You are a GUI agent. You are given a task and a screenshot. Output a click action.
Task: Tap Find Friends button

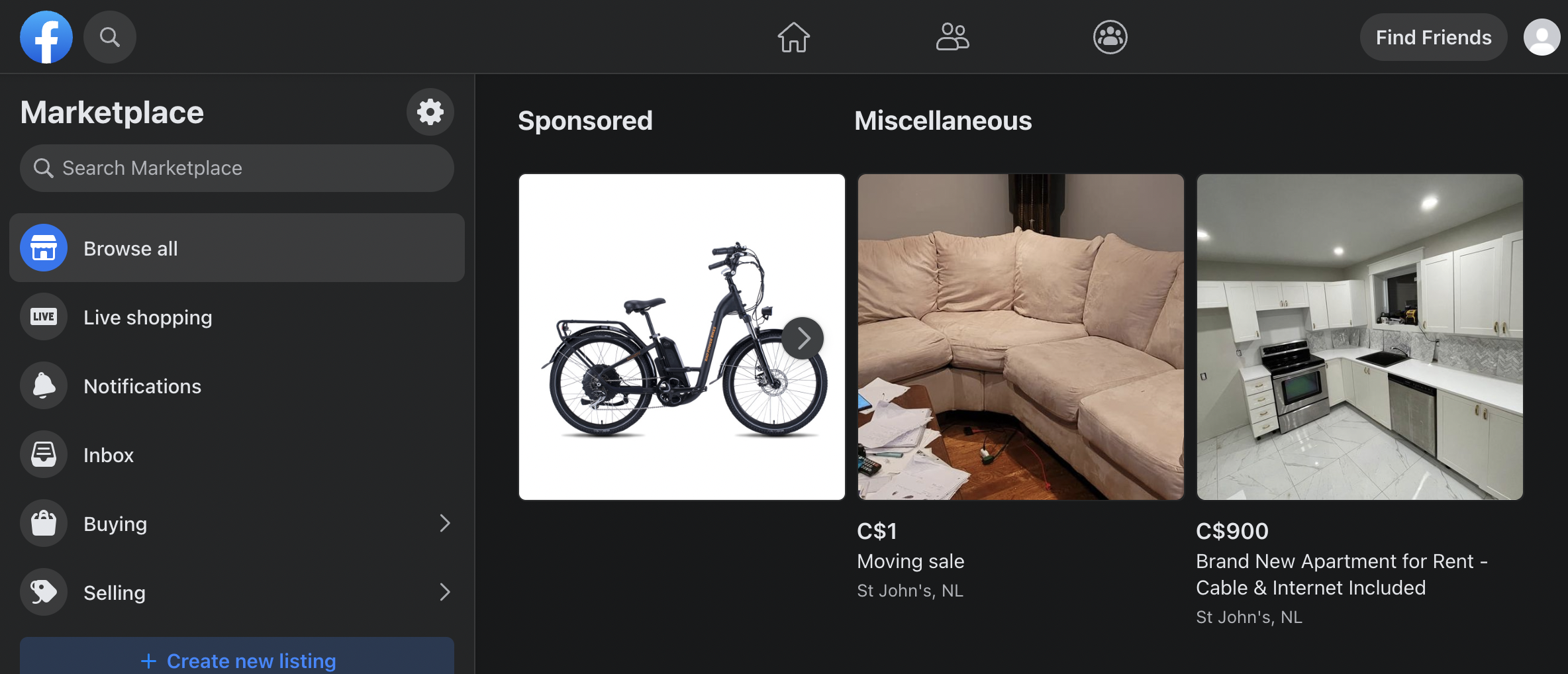pyautogui.click(x=1433, y=37)
